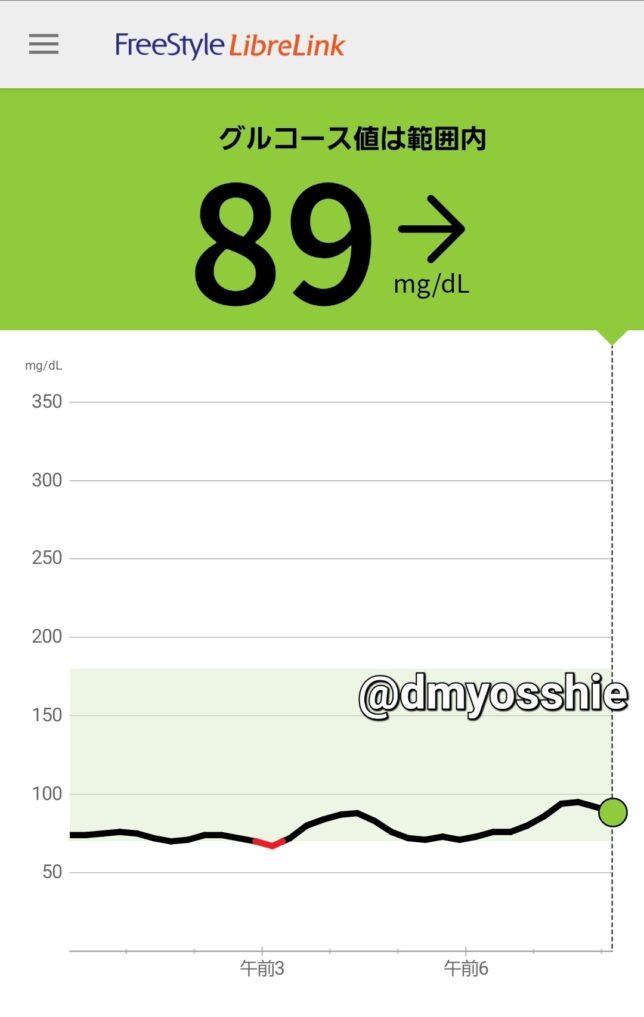Open the hamburger navigation menu

point(44,44)
